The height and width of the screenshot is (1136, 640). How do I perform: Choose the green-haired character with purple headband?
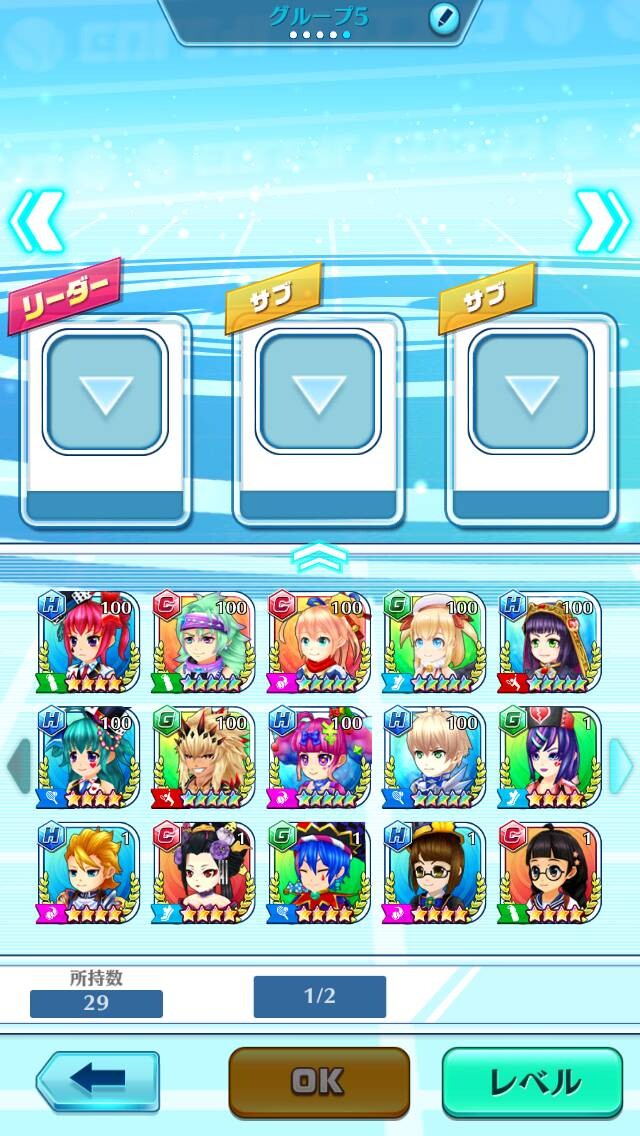(204, 642)
